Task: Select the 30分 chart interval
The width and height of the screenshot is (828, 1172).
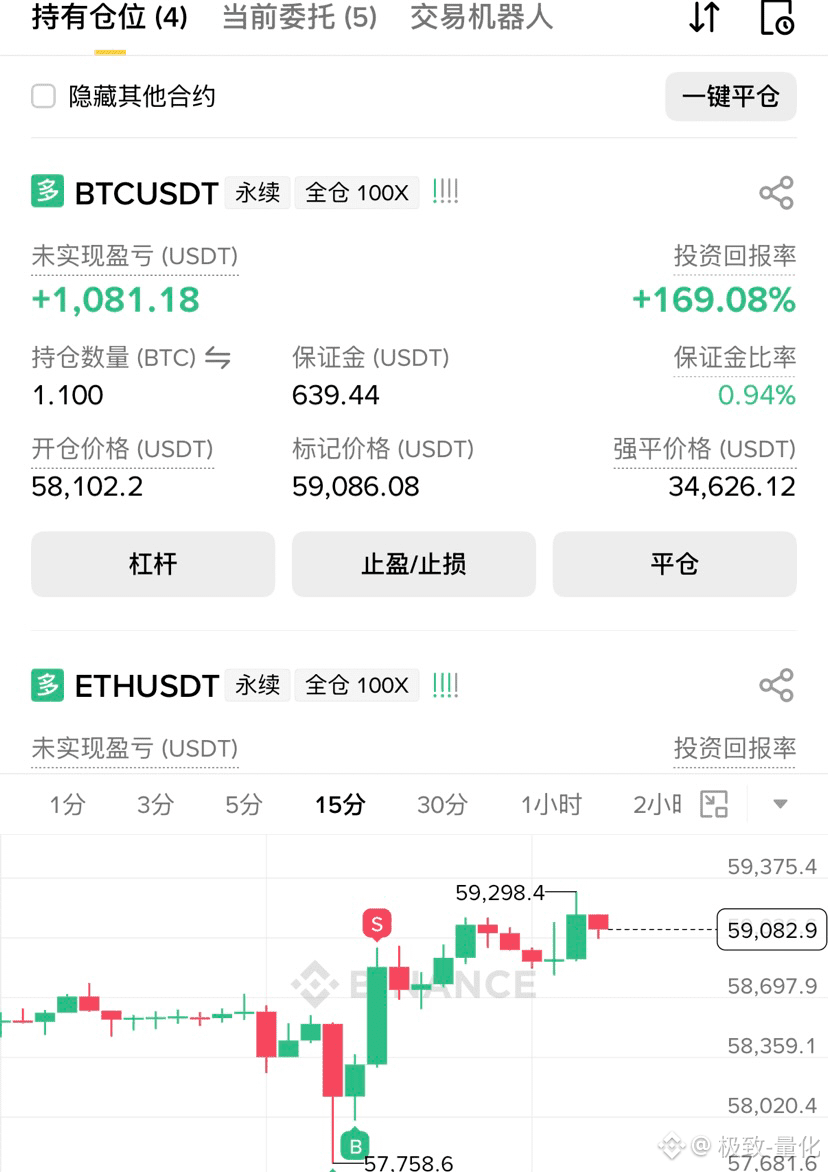Action: 442,805
